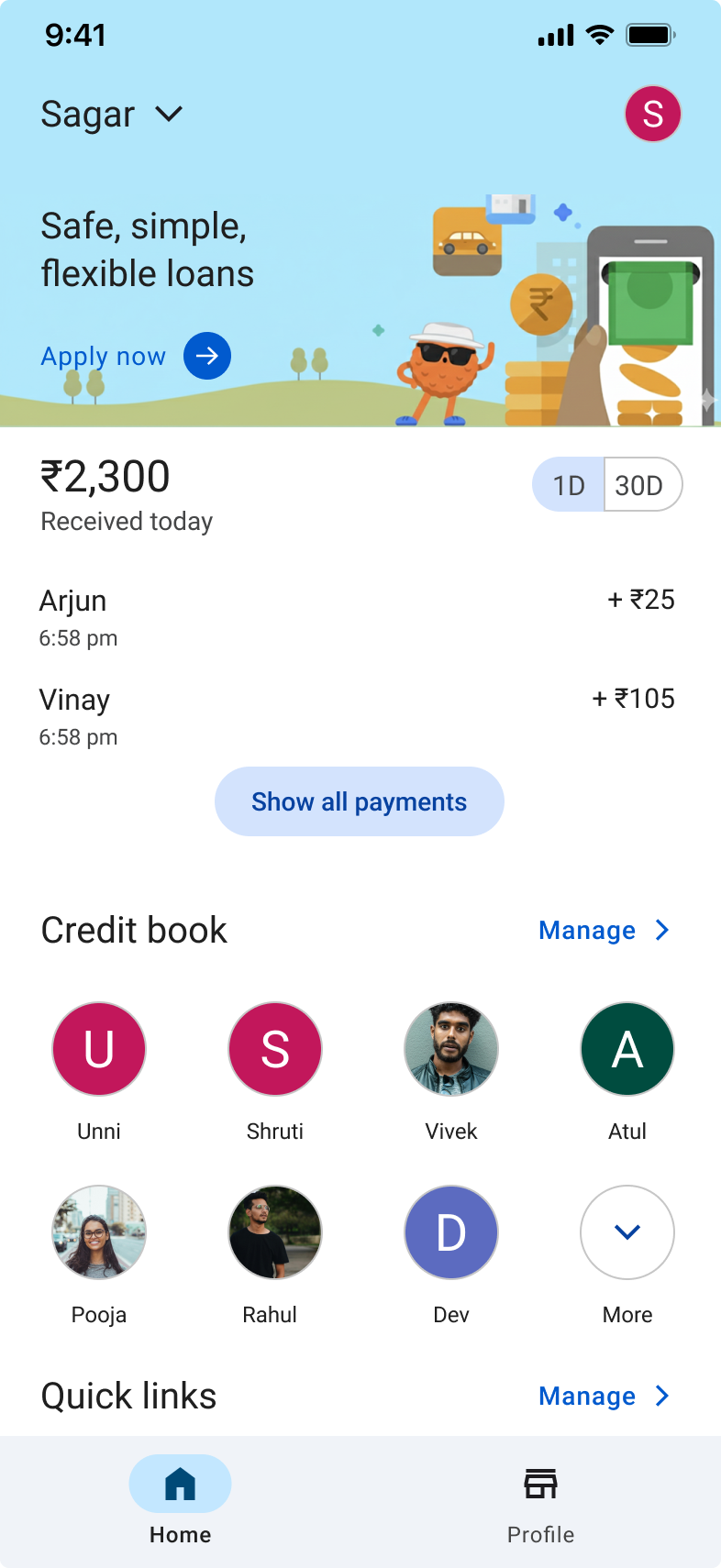View Rahul's credit book entry
Screen dimensions: 721x1568
(x=275, y=1232)
